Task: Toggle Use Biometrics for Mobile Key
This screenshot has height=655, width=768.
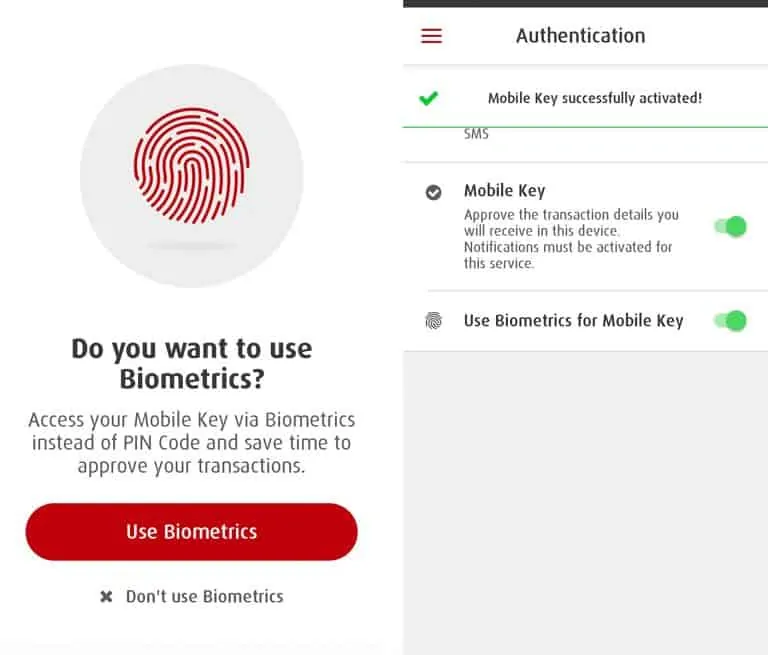Action: click(730, 320)
